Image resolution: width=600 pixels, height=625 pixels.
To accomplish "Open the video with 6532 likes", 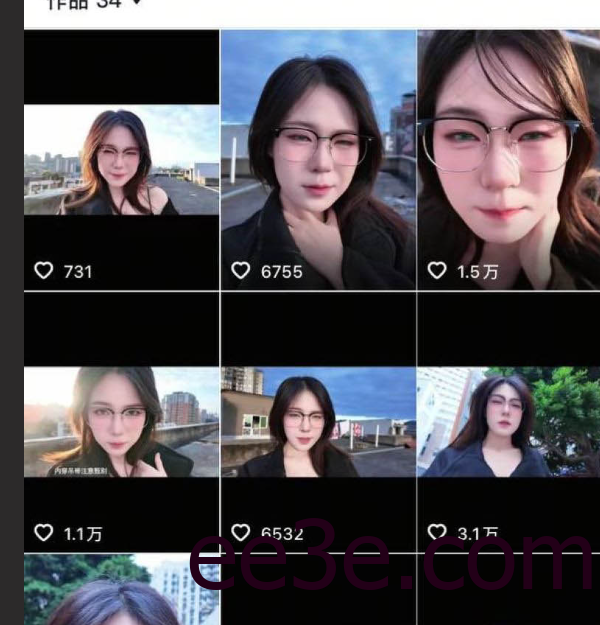I will (318, 422).
